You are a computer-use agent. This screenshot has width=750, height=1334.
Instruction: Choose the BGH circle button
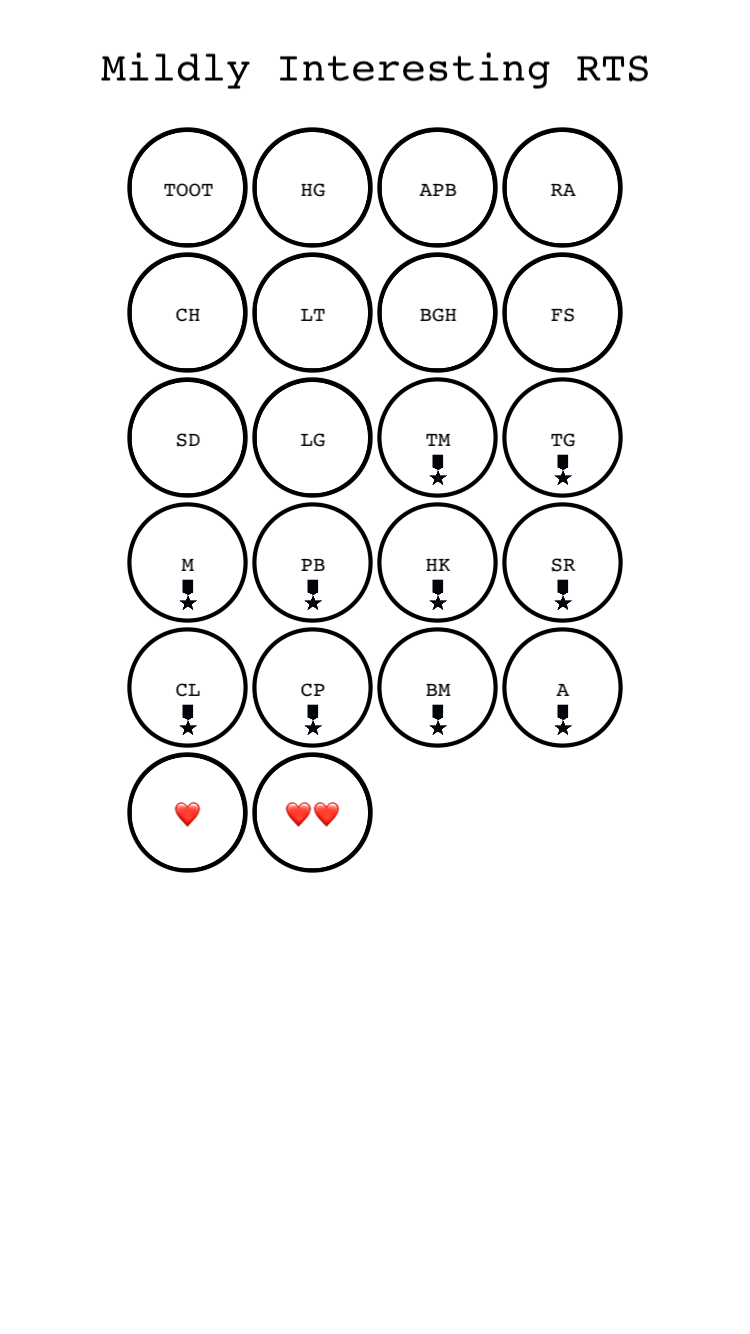(438, 313)
